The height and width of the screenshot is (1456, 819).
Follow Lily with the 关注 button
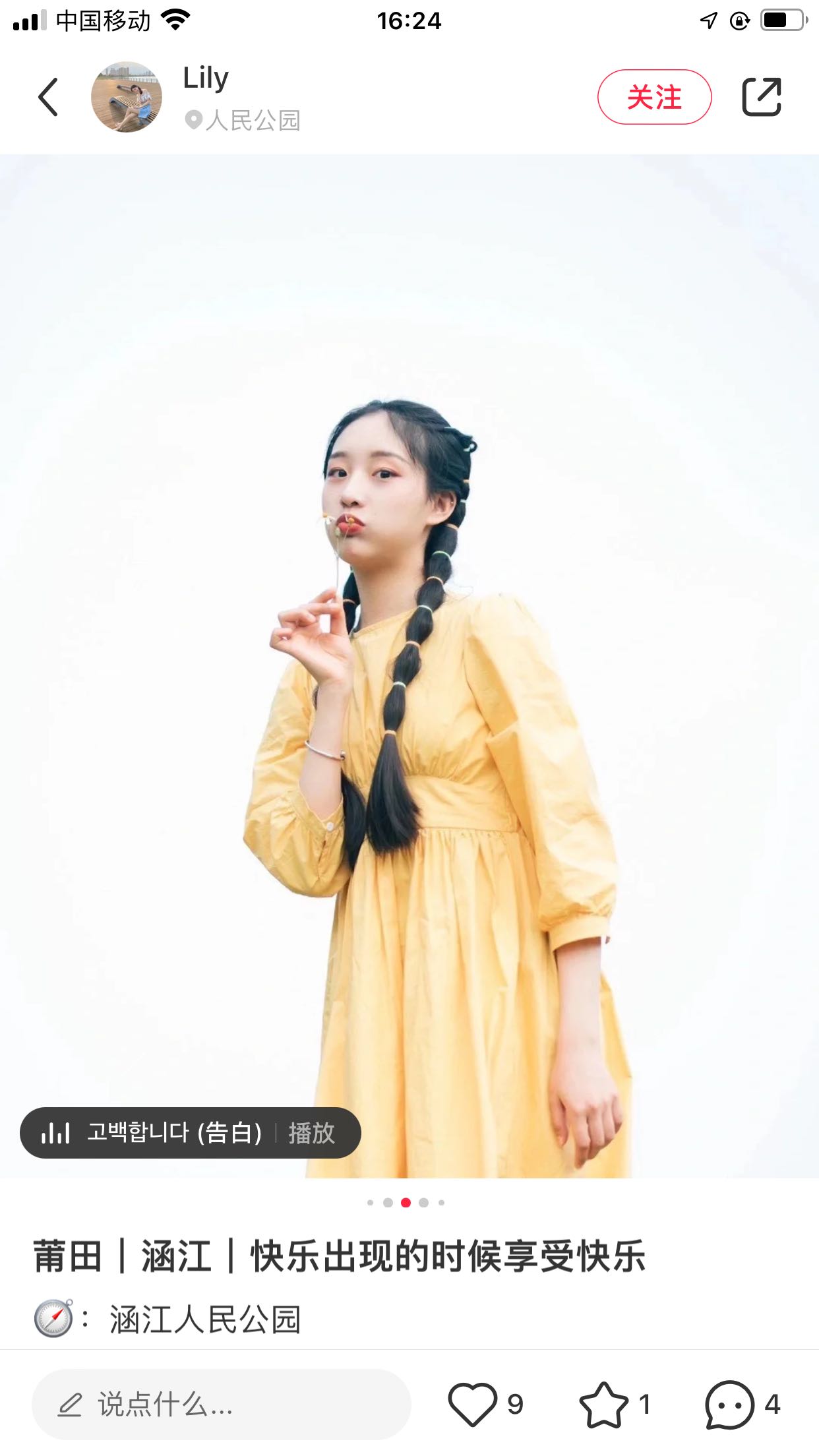pos(654,97)
